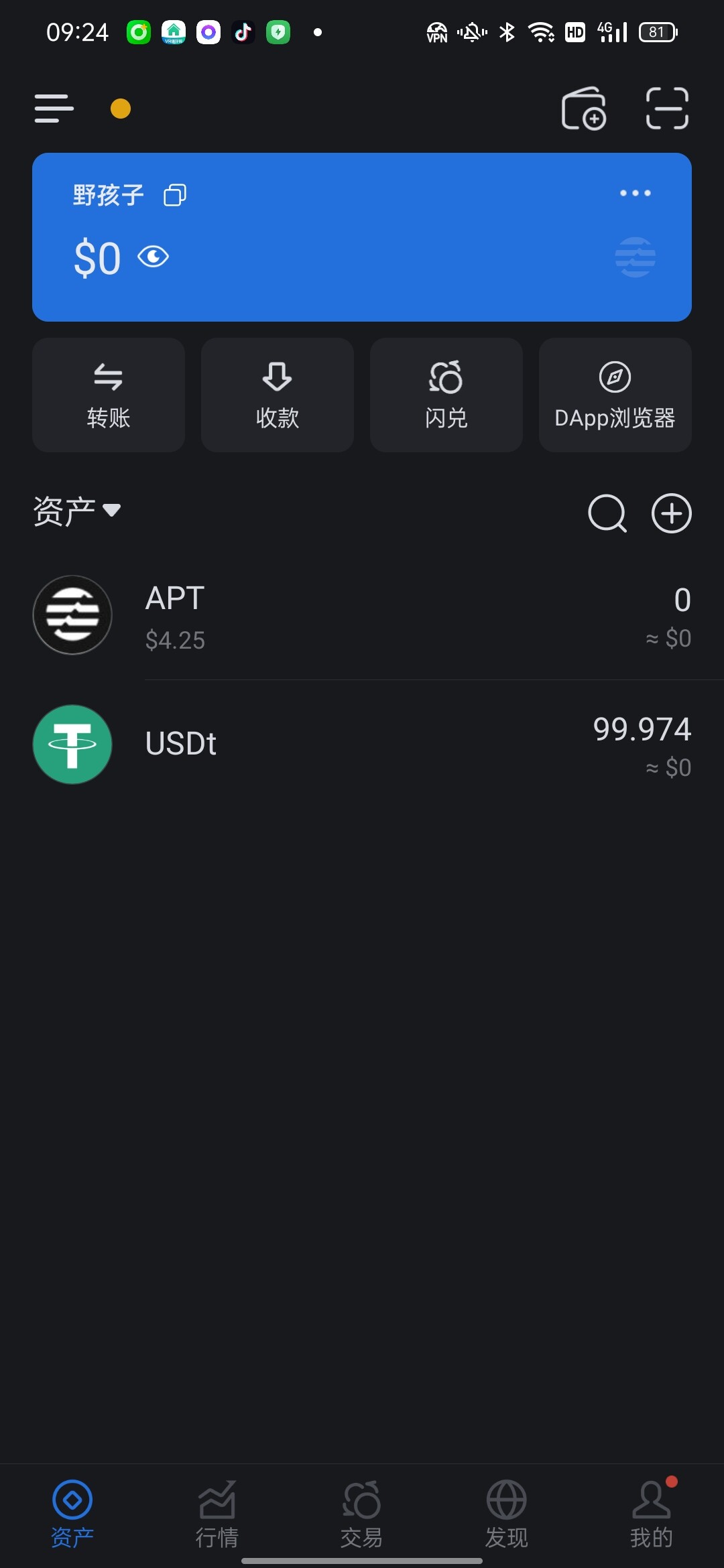The image size is (724, 1568).
Task: Hide the wallet balance
Action: [154, 257]
